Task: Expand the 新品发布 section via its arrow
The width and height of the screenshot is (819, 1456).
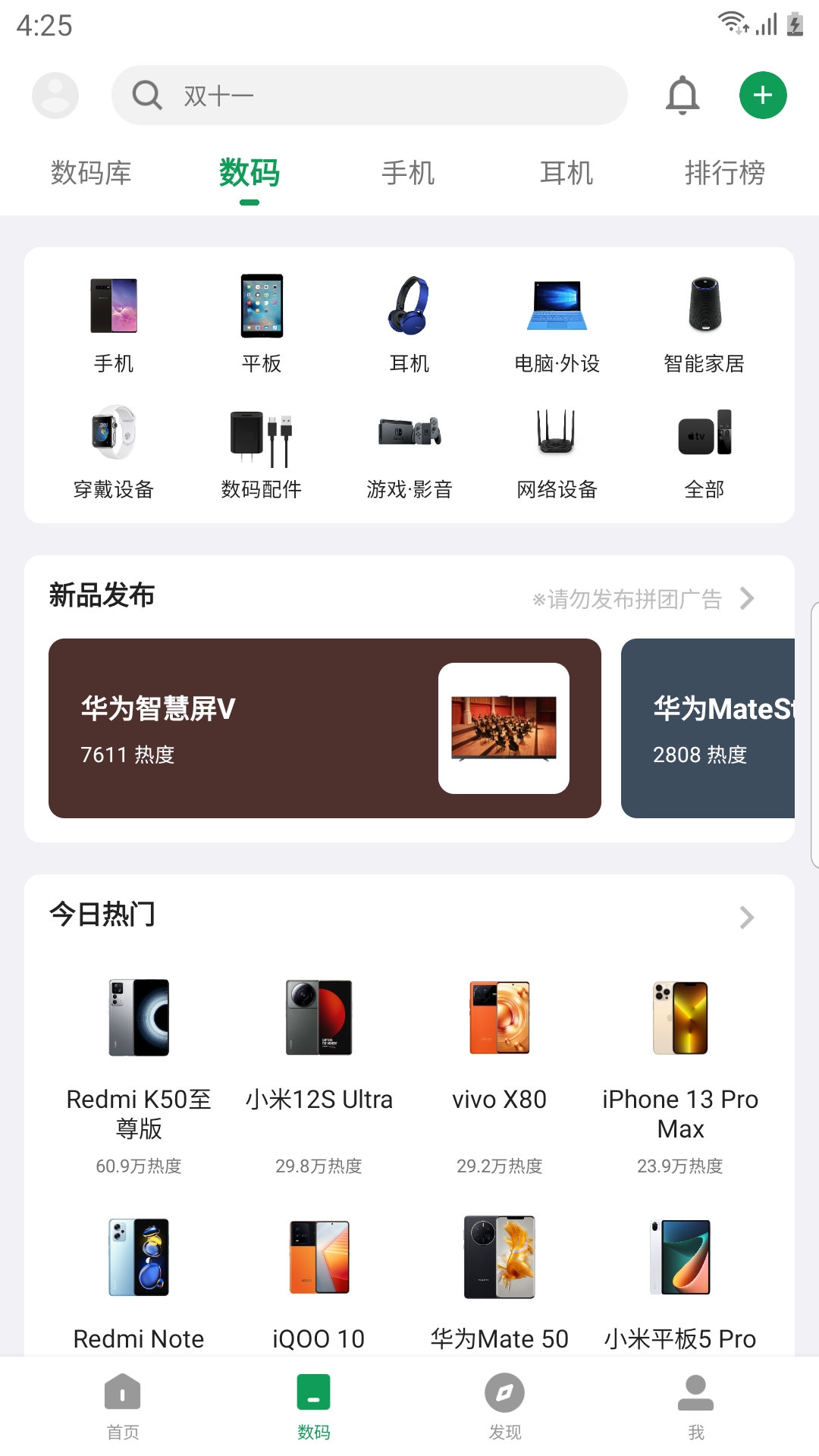Action: [x=746, y=598]
